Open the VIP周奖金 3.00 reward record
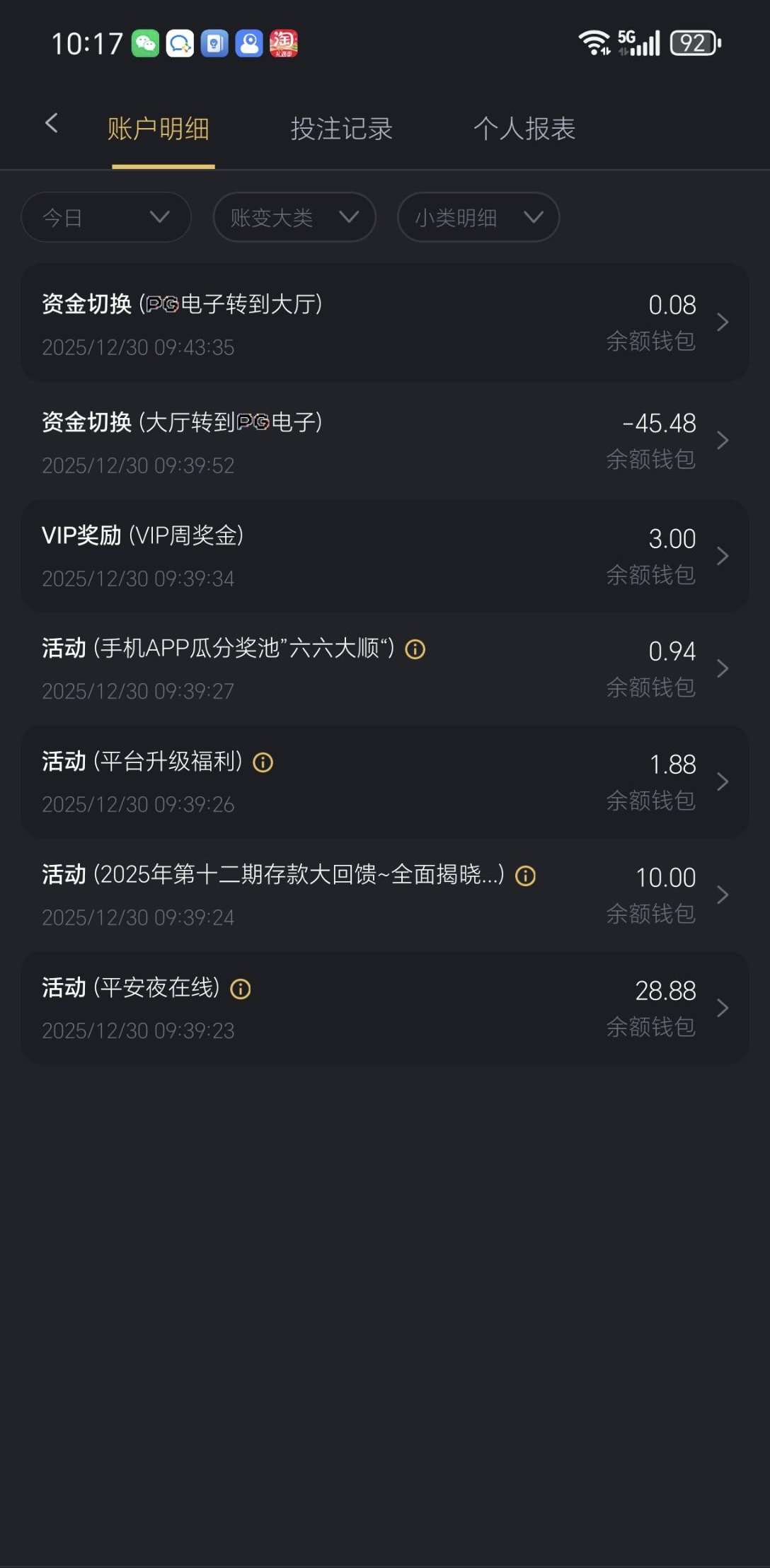Viewport: 770px width, 1568px height. click(x=384, y=556)
